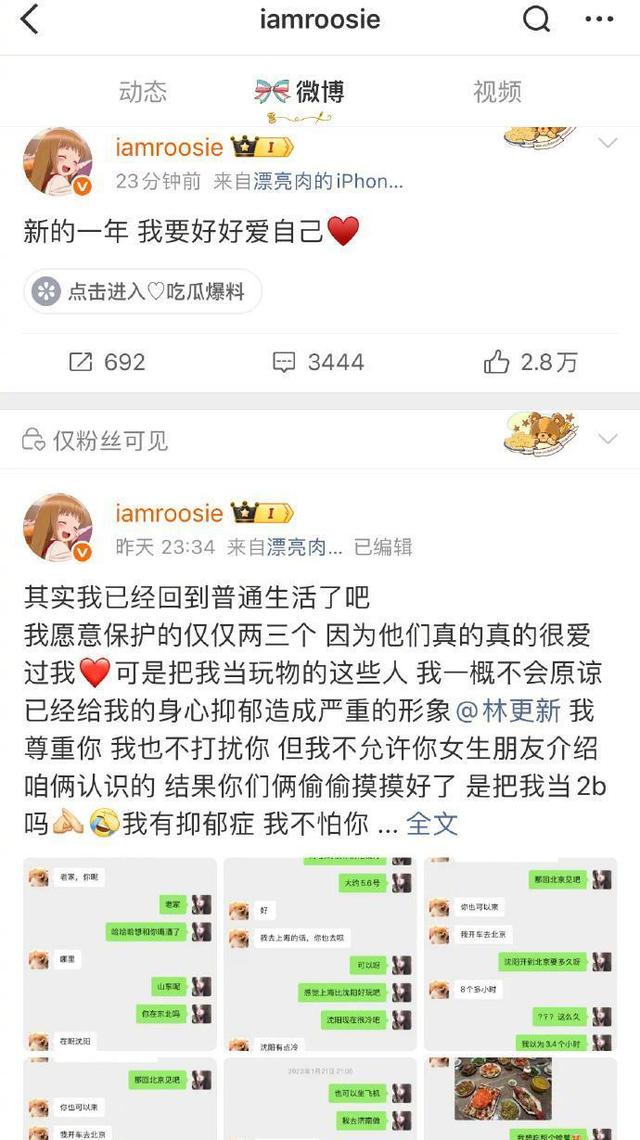Switch to the 动态 tab
640x1140 pixels.
click(142, 92)
